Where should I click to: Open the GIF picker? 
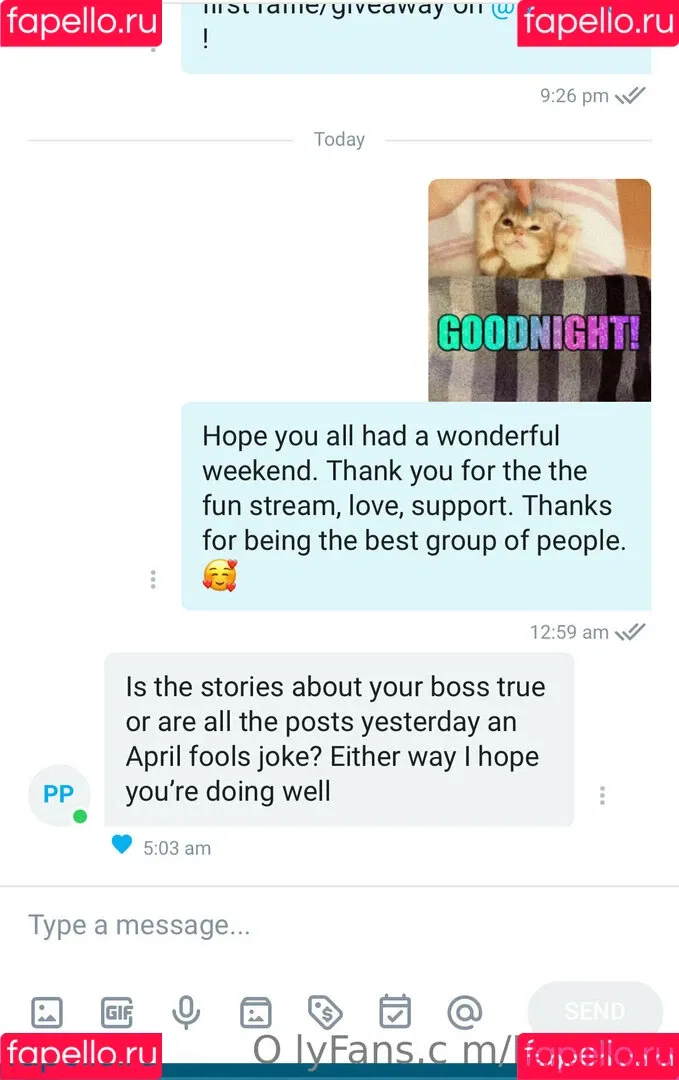117,1012
